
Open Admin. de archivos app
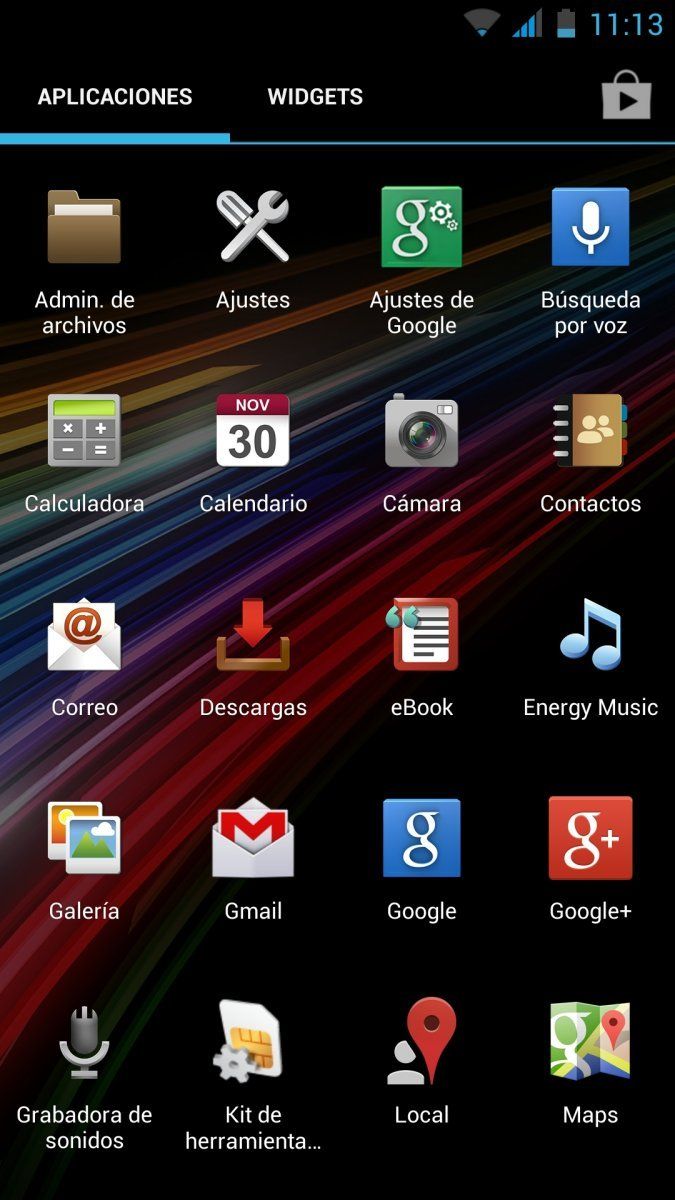click(x=84, y=228)
